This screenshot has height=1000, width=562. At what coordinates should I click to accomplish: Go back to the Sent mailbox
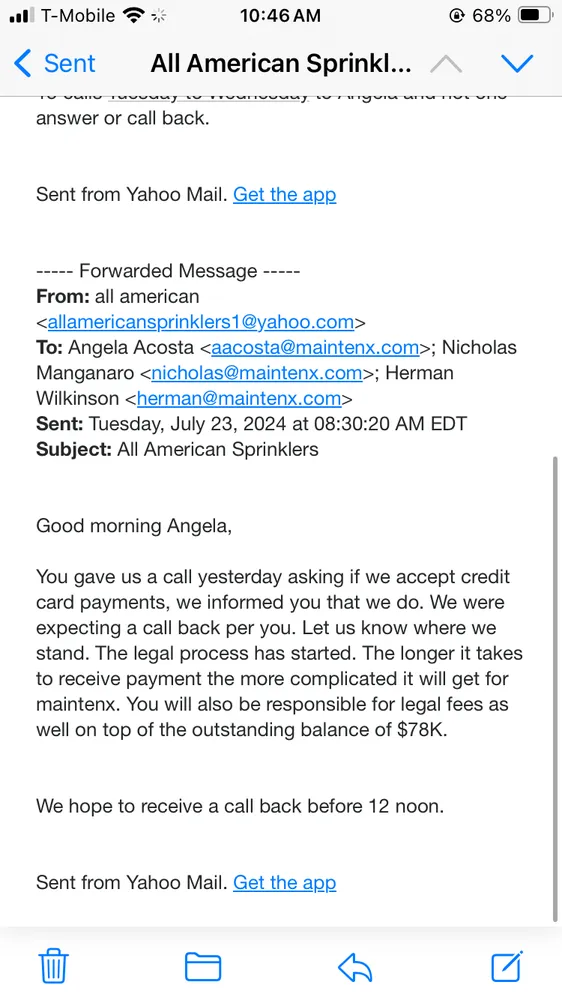pyautogui.click(x=54, y=63)
